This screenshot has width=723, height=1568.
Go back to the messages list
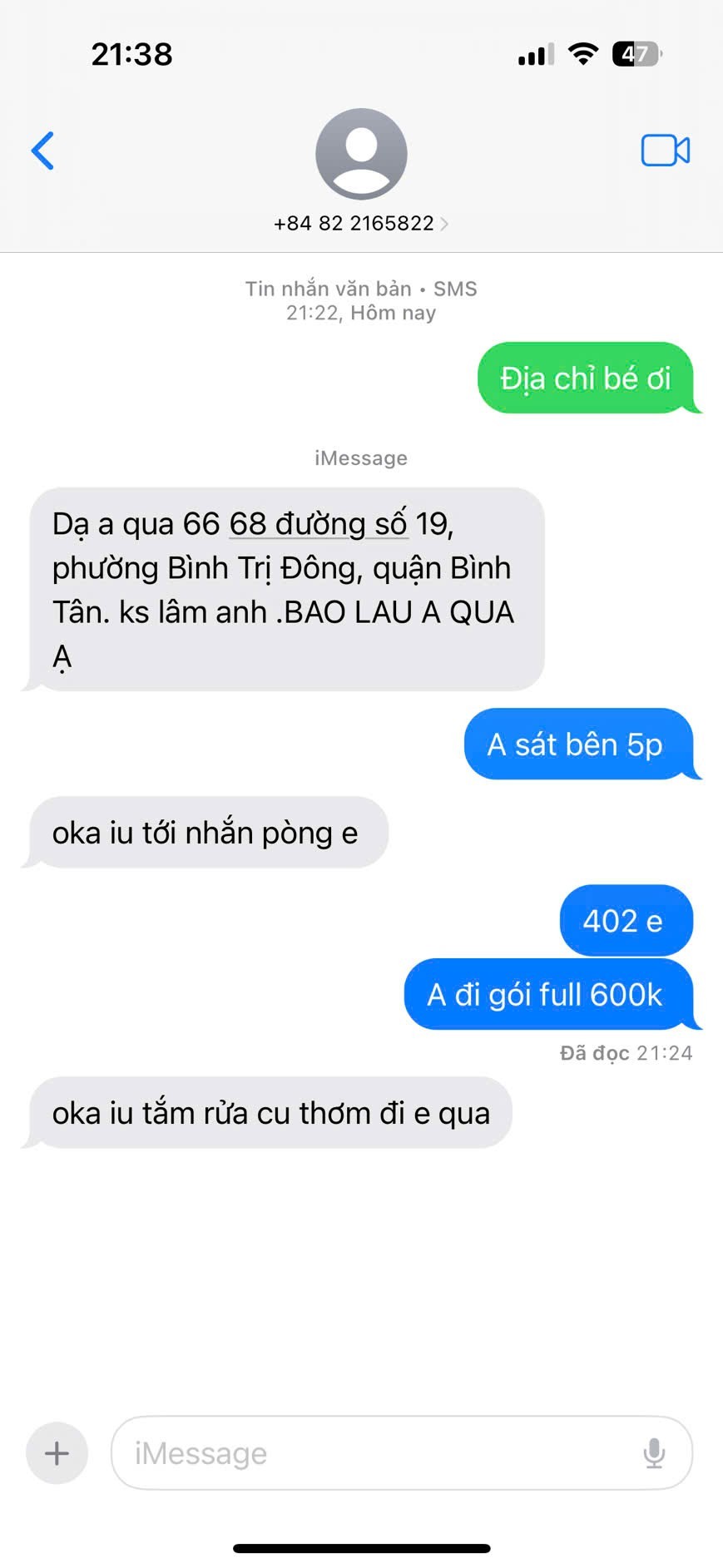coord(42,151)
